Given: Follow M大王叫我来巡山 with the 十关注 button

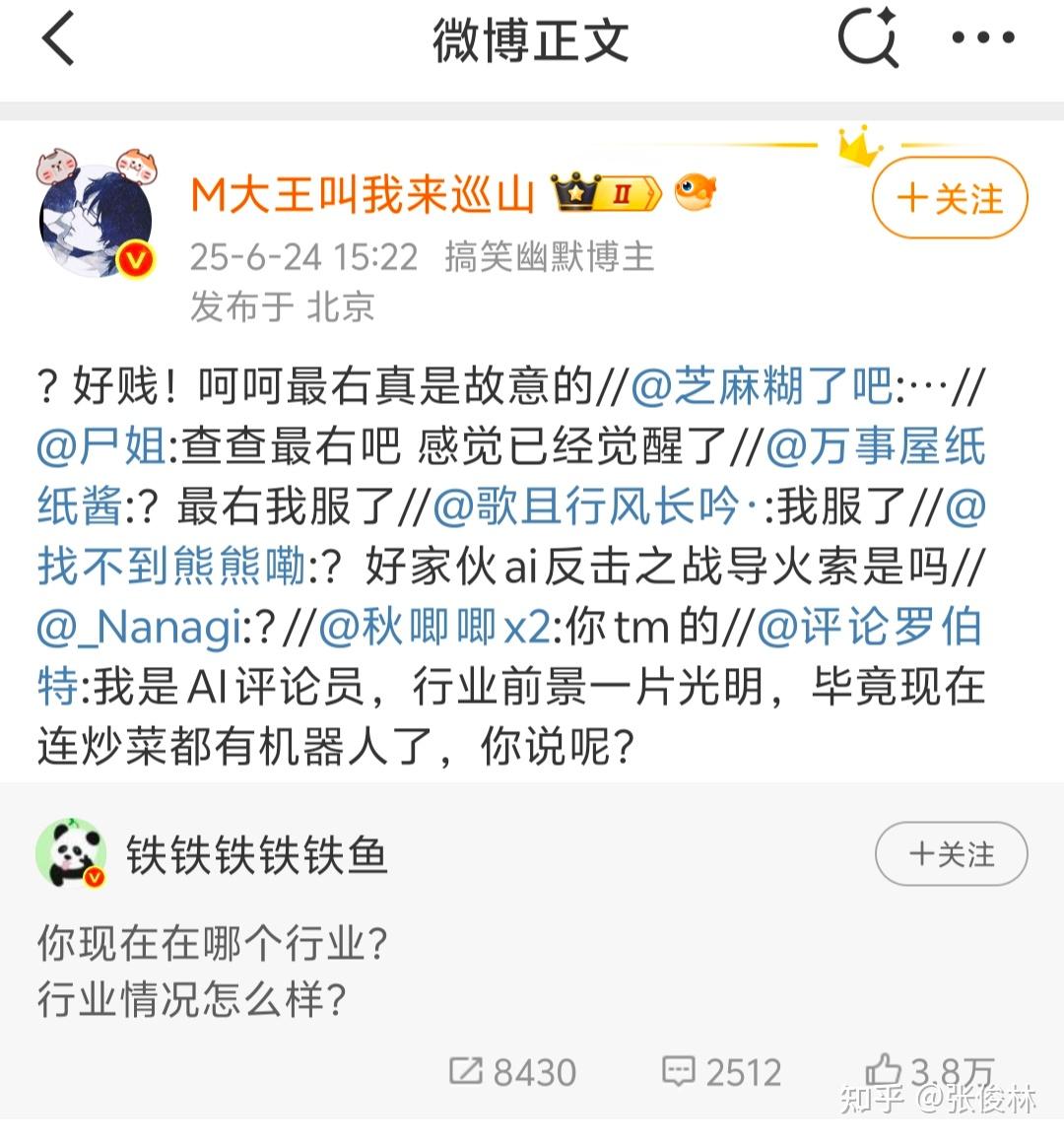Looking at the screenshot, I should click(949, 197).
